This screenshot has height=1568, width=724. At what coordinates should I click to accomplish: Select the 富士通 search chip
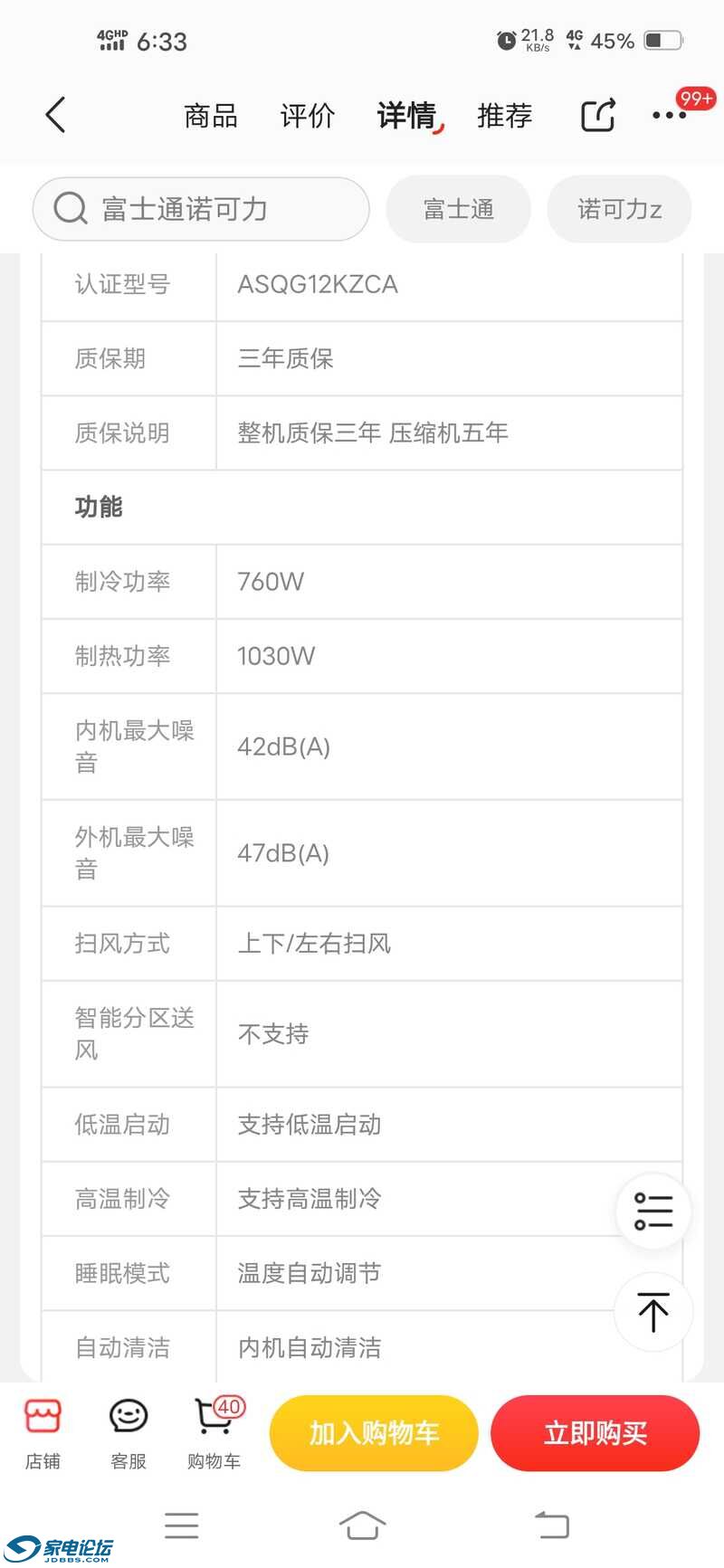coord(458,209)
